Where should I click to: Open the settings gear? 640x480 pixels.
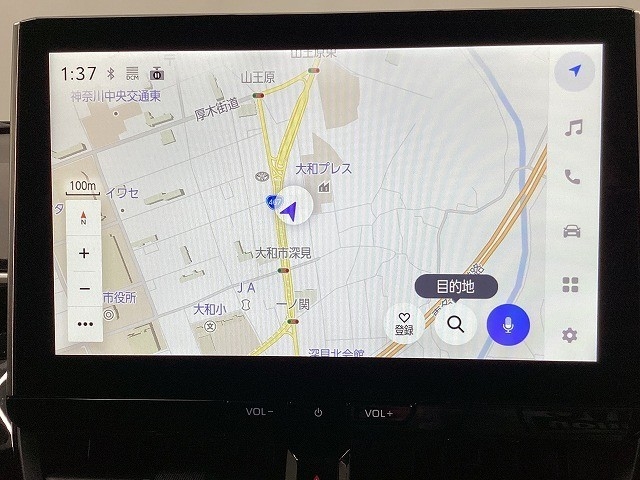coord(570,335)
